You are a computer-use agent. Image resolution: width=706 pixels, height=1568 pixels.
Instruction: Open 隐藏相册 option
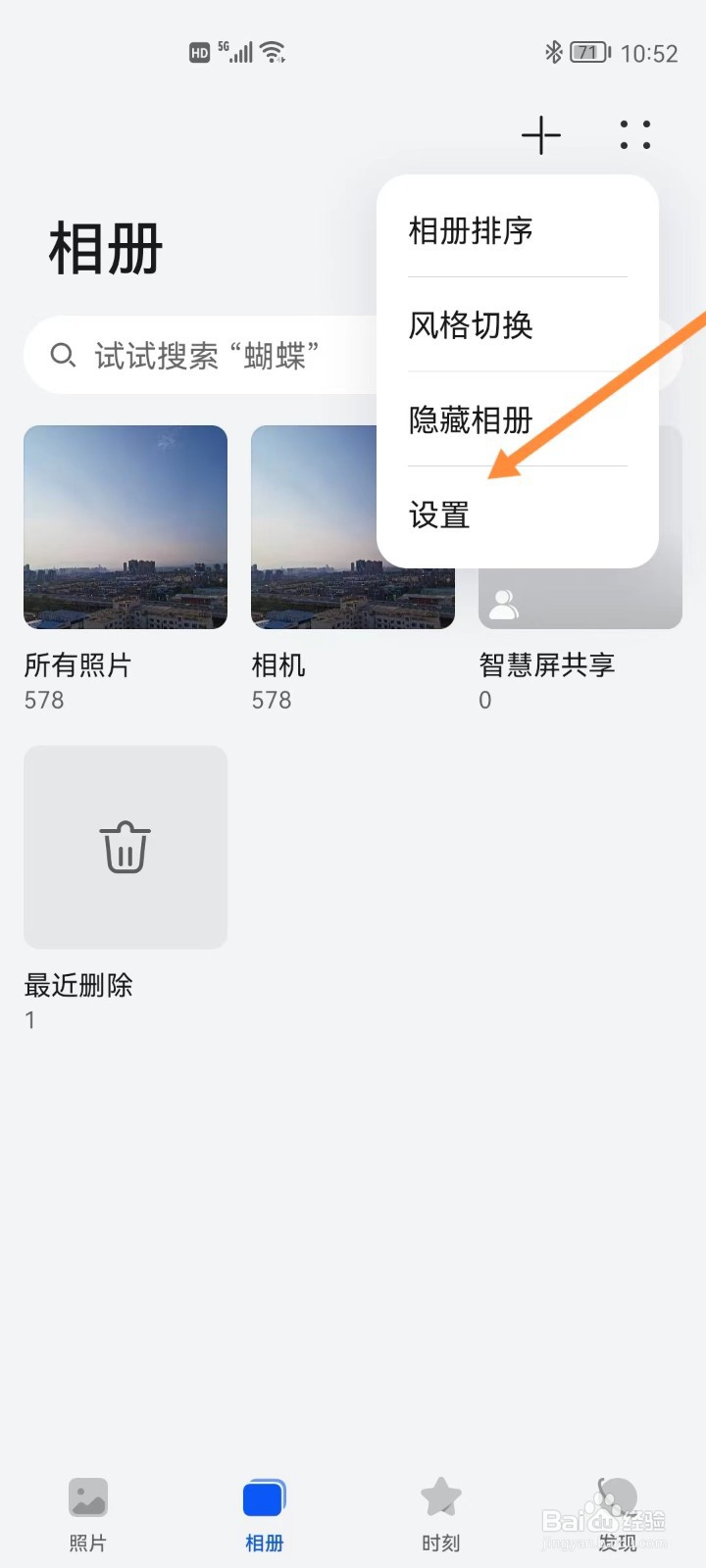tap(518, 419)
